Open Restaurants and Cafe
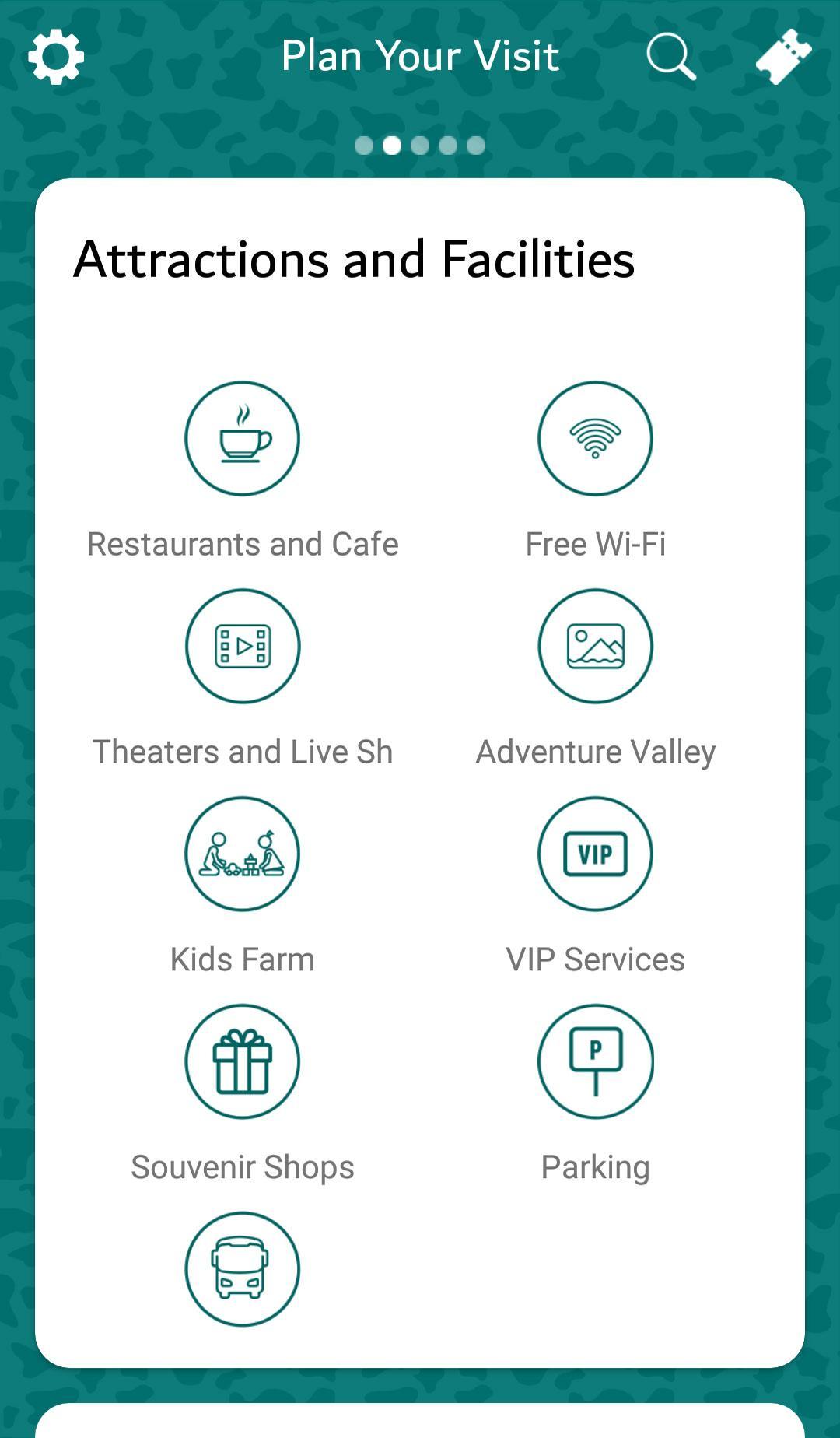840x1438 pixels. 242,439
